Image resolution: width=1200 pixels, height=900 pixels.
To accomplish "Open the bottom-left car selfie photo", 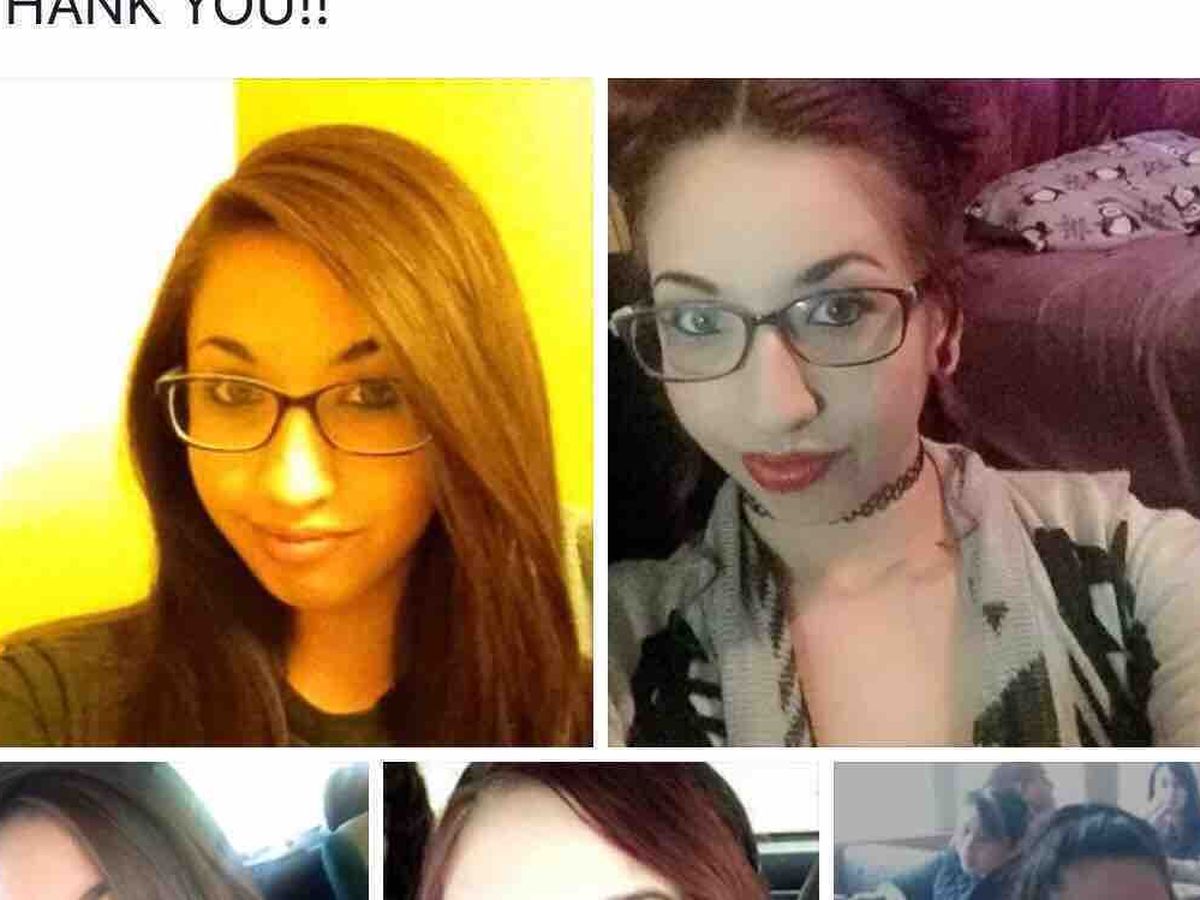I will tap(183, 831).
